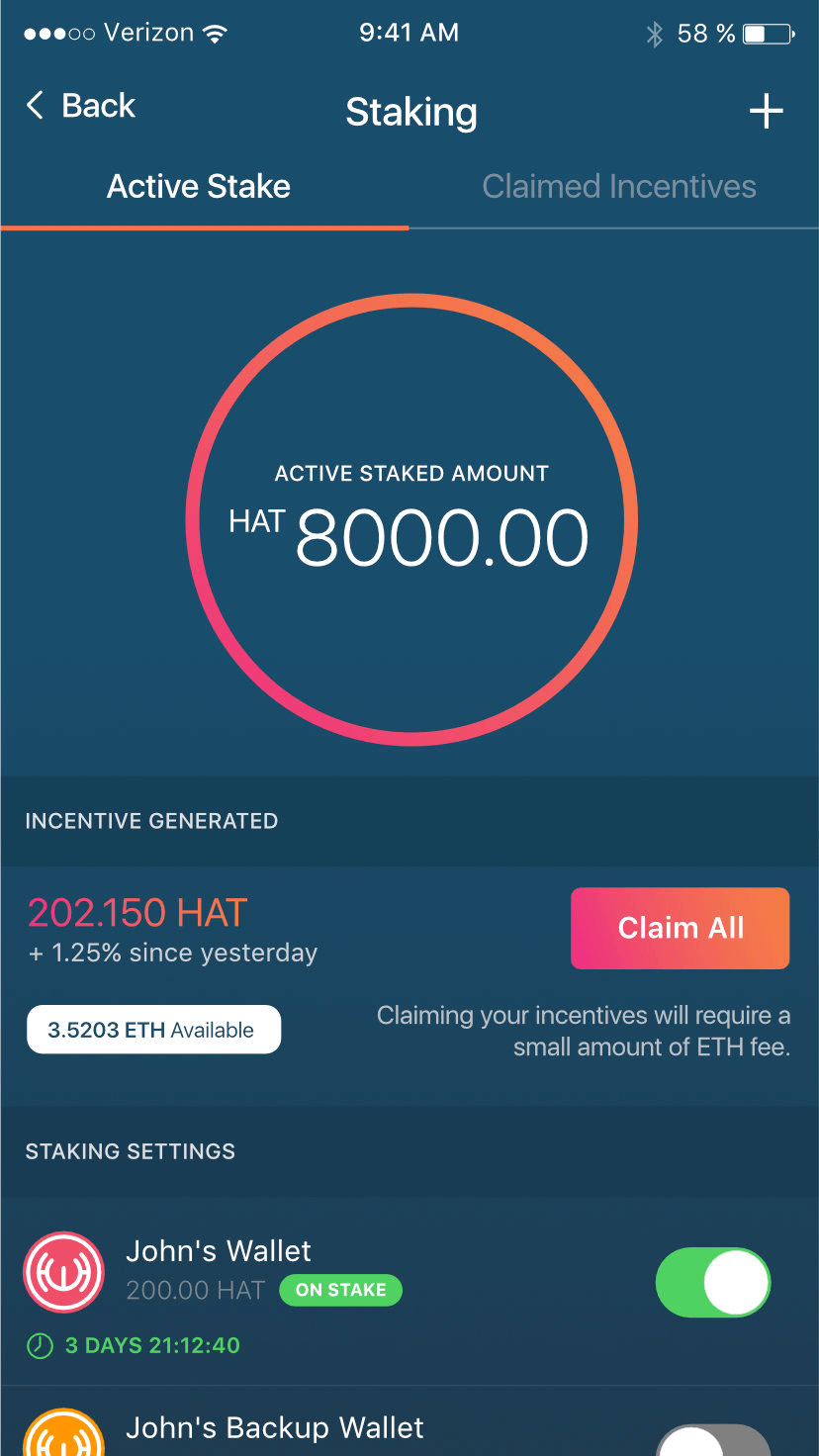Open the 3.5203 ETH Available chip

pyautogui.click(x=153, y=1030)
